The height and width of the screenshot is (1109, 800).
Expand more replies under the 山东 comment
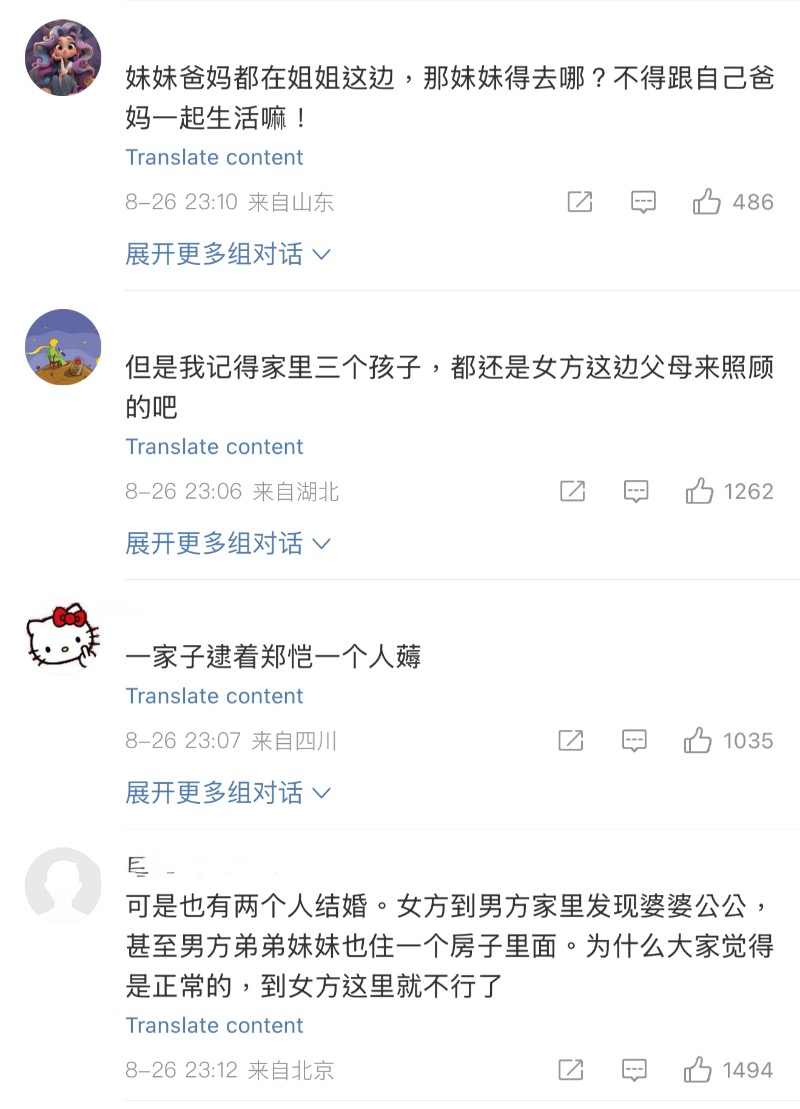pos(227,254)
